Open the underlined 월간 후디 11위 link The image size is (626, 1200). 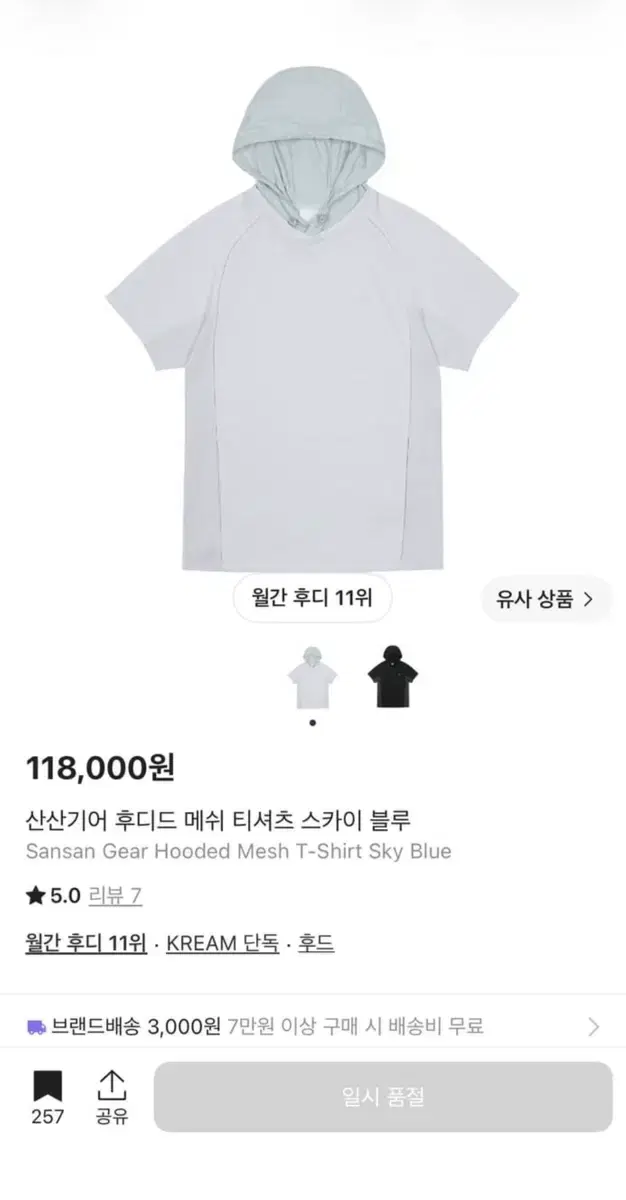coord(86,943)
